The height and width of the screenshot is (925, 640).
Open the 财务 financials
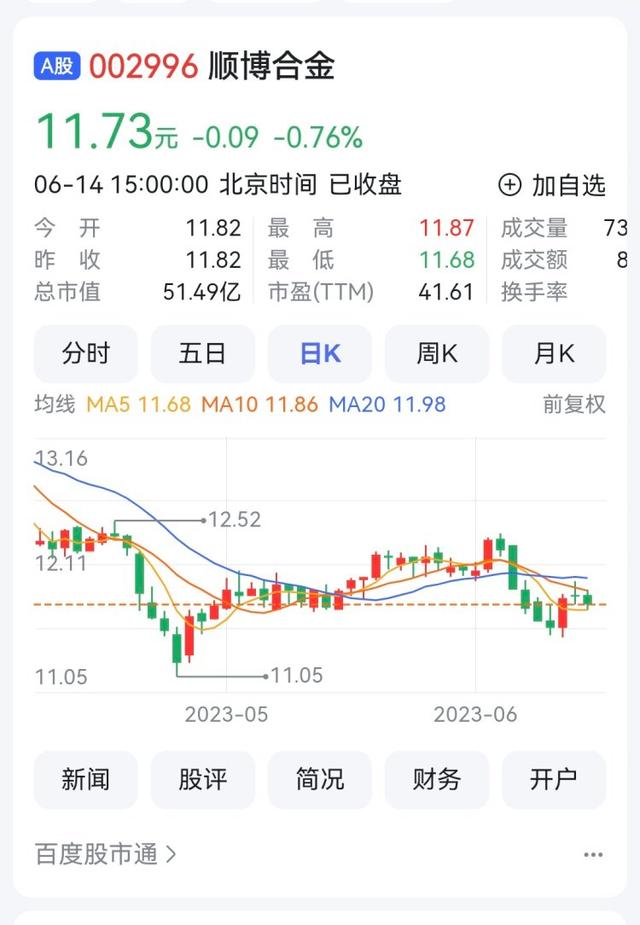point(436,780)
